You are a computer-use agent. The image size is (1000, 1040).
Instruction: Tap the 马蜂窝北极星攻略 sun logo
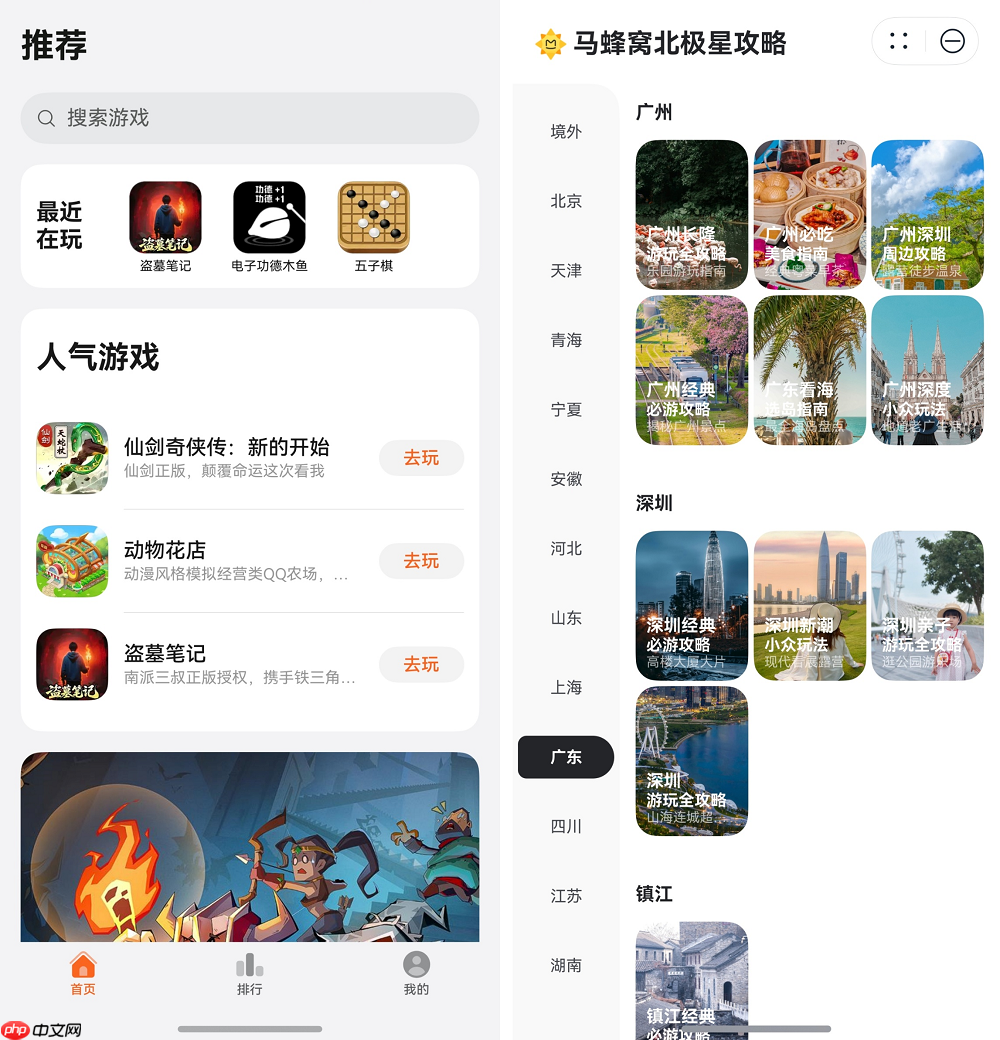point(551,43)
